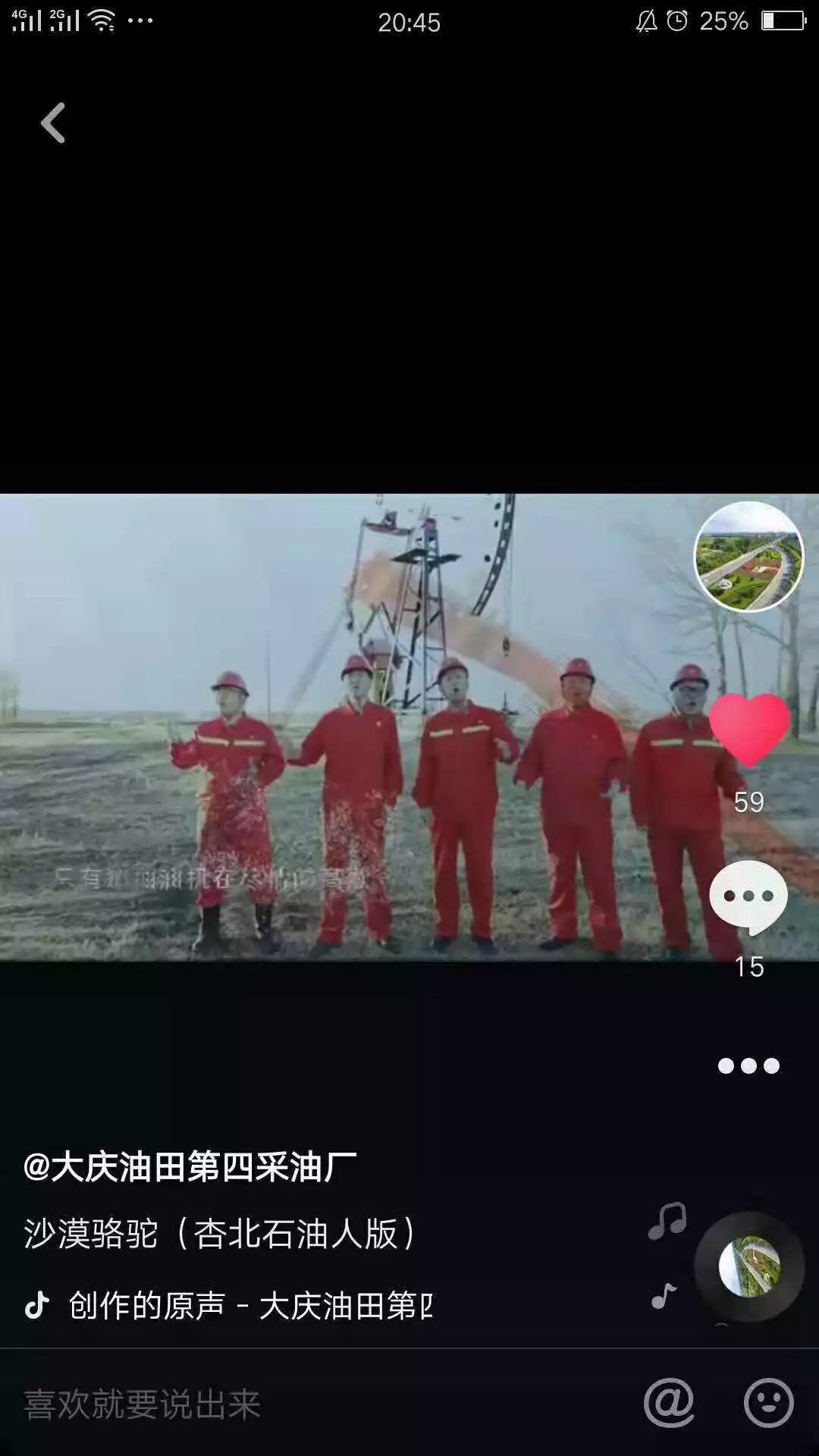The height and width of the screenshot is (1456, 819).
Task: Open the three-dot share menu
Action: click(x=748, y=1066)
